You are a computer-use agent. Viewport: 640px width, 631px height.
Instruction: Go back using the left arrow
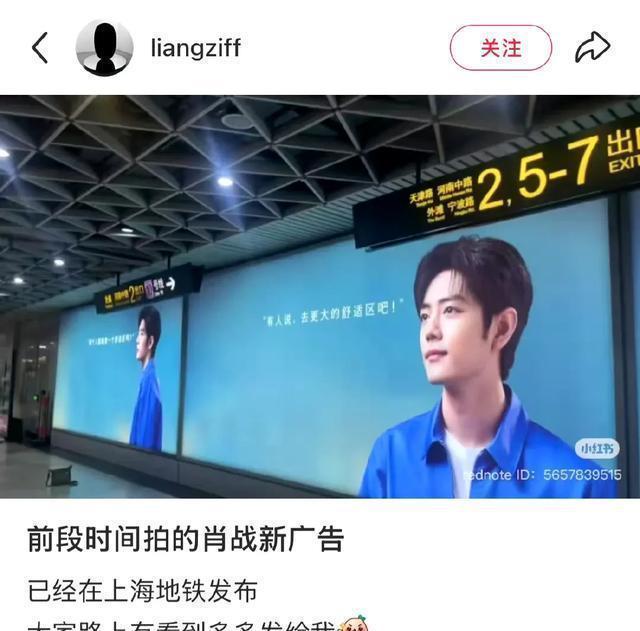[x=40, y=48]
